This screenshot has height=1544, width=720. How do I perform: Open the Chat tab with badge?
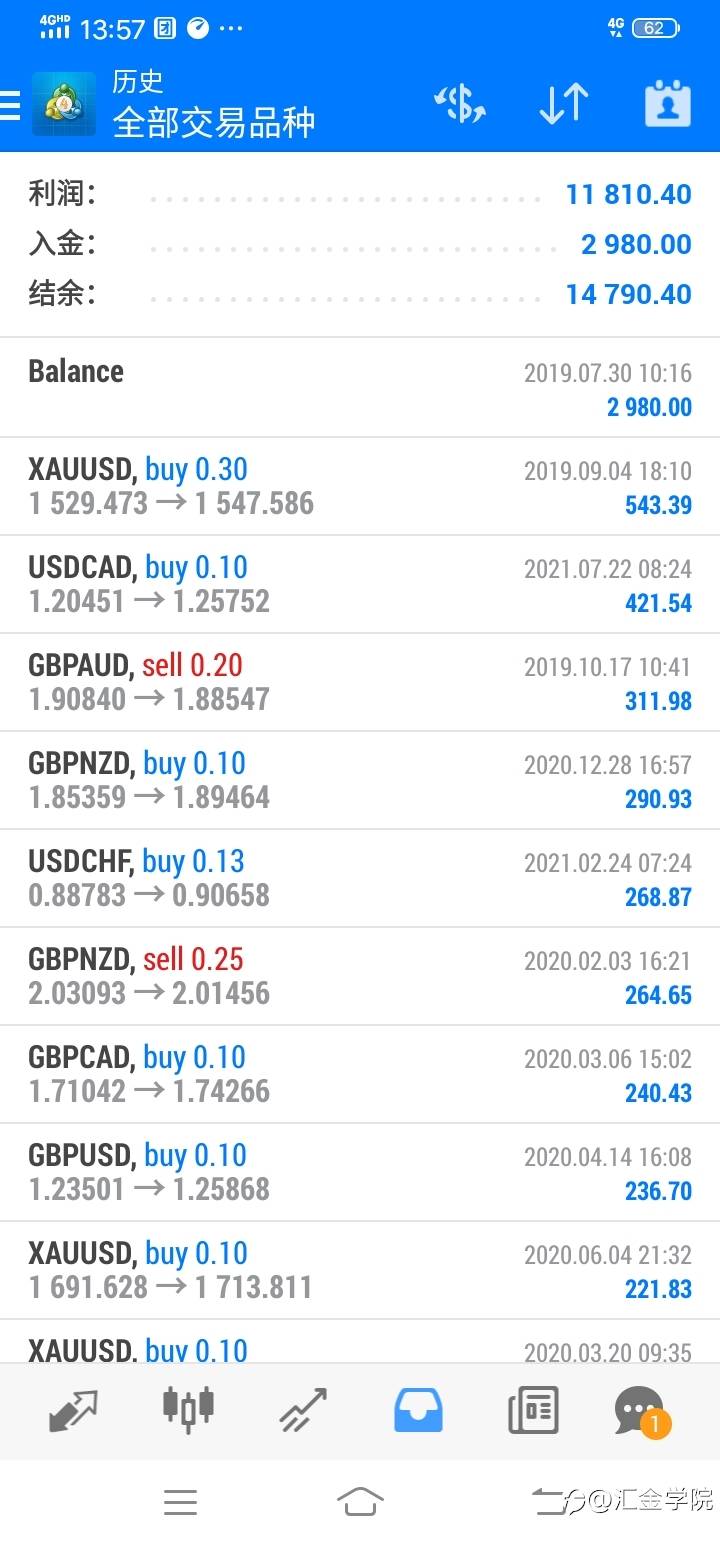tap(640, 1410)
